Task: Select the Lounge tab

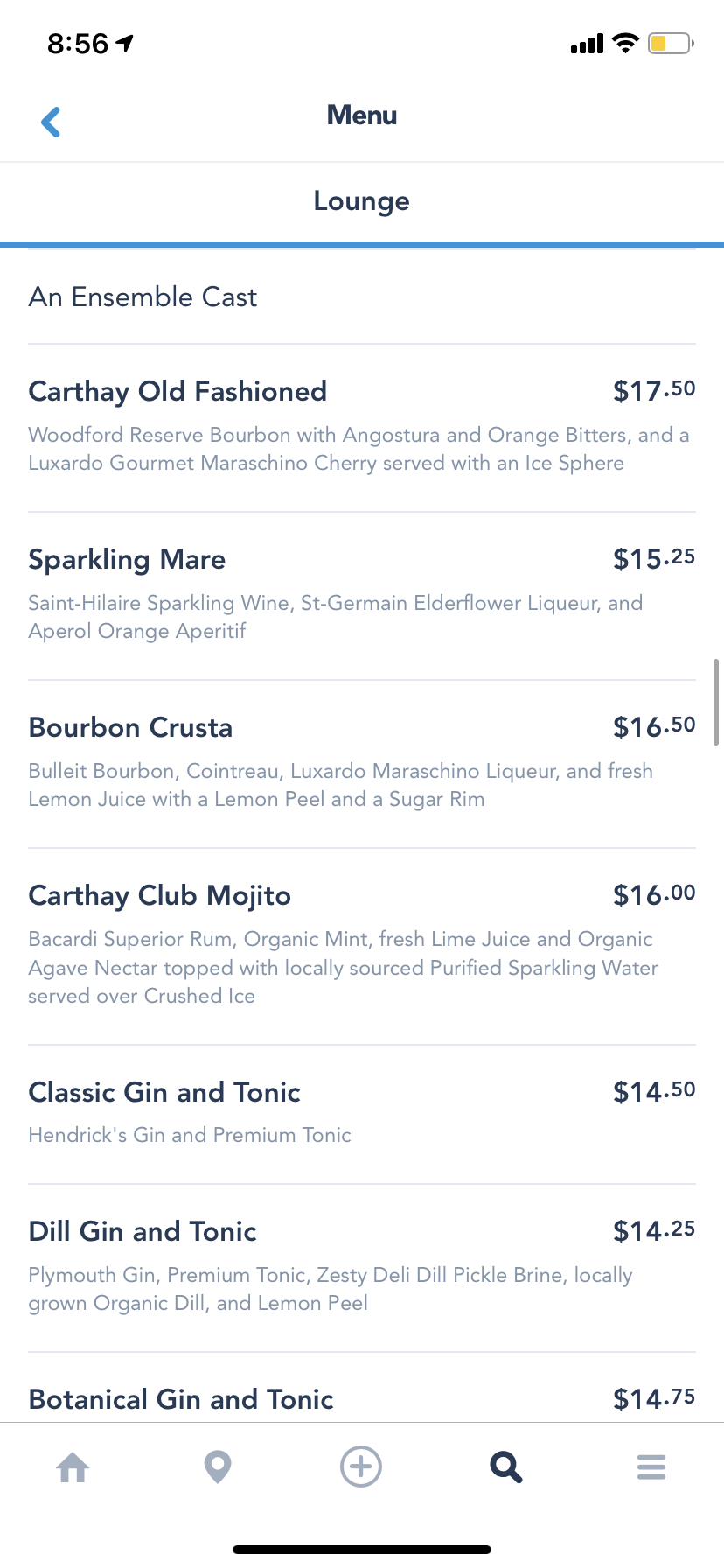Action: [361, 201]
